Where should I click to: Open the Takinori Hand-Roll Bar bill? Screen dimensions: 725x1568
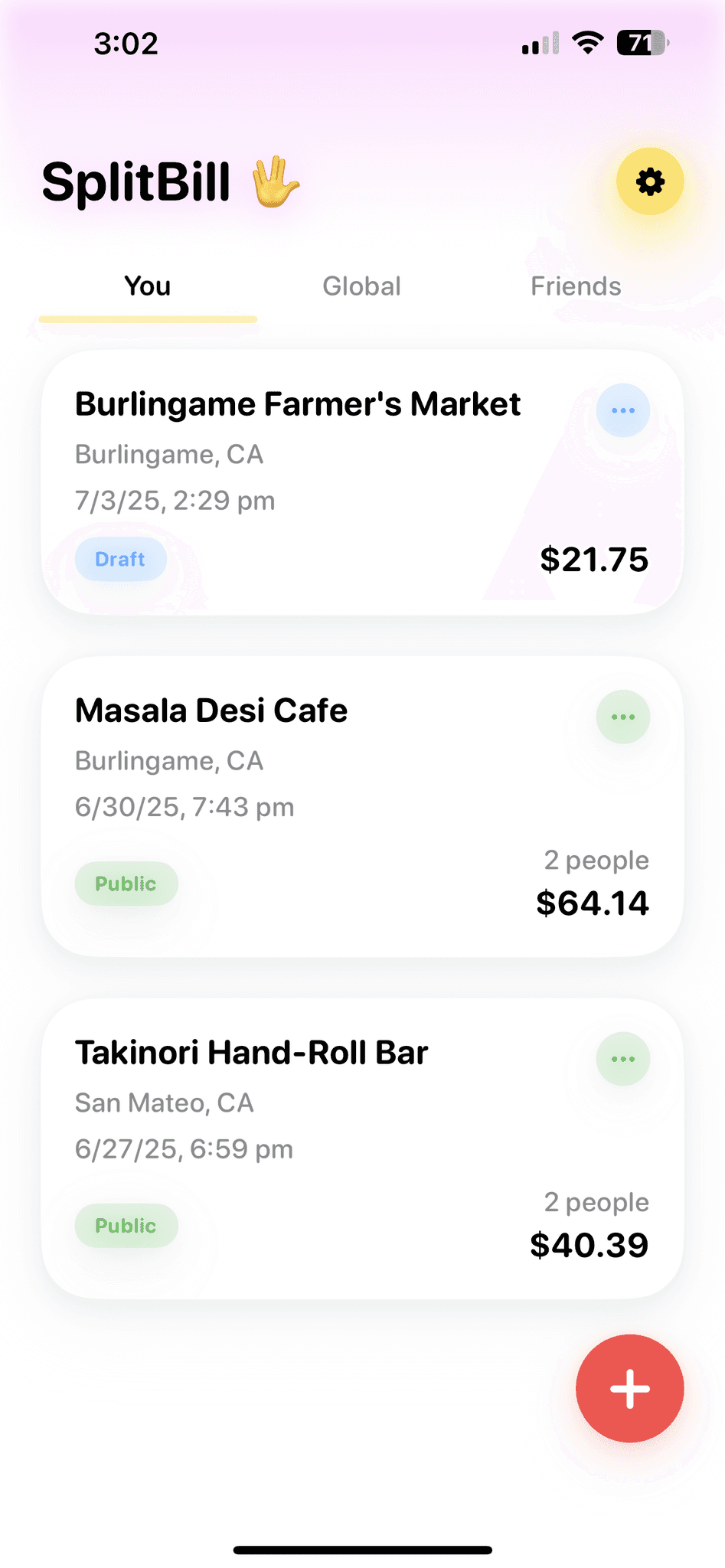[x=362, y=1148]
